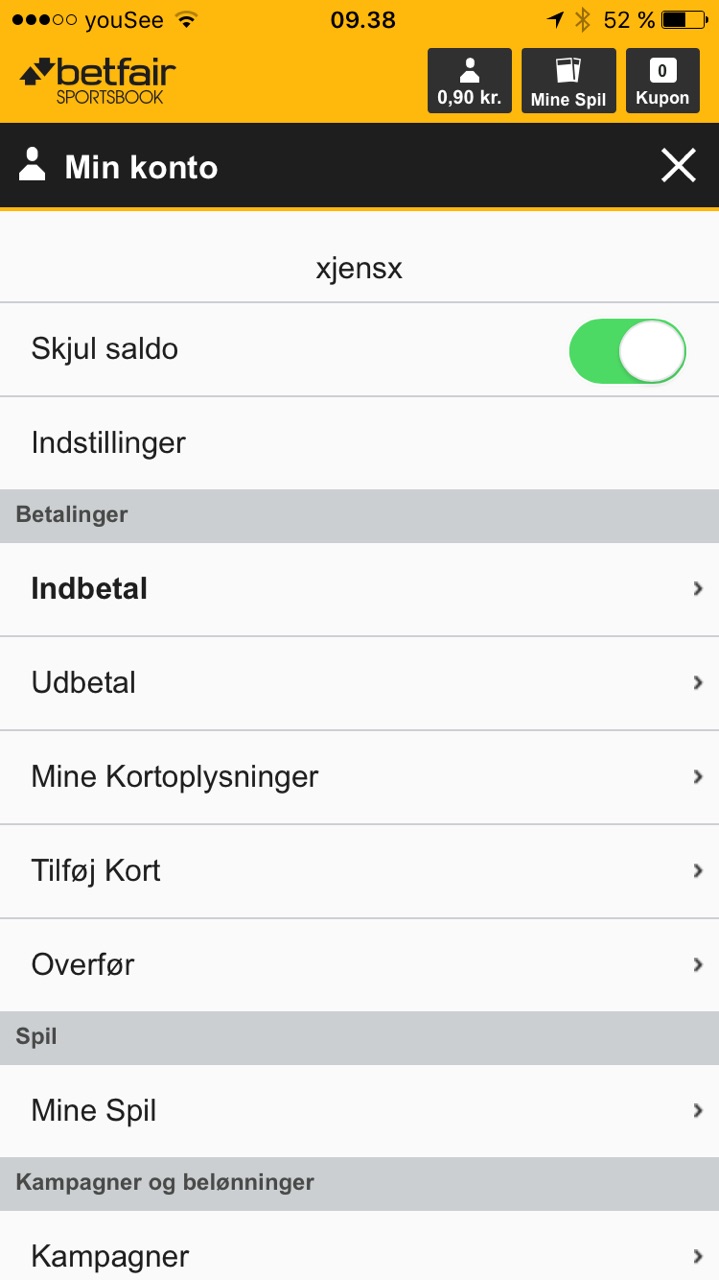Open the Udbetal withdrawal row
The height and width of the screenshot is (1280, 719).
[359, 683]
